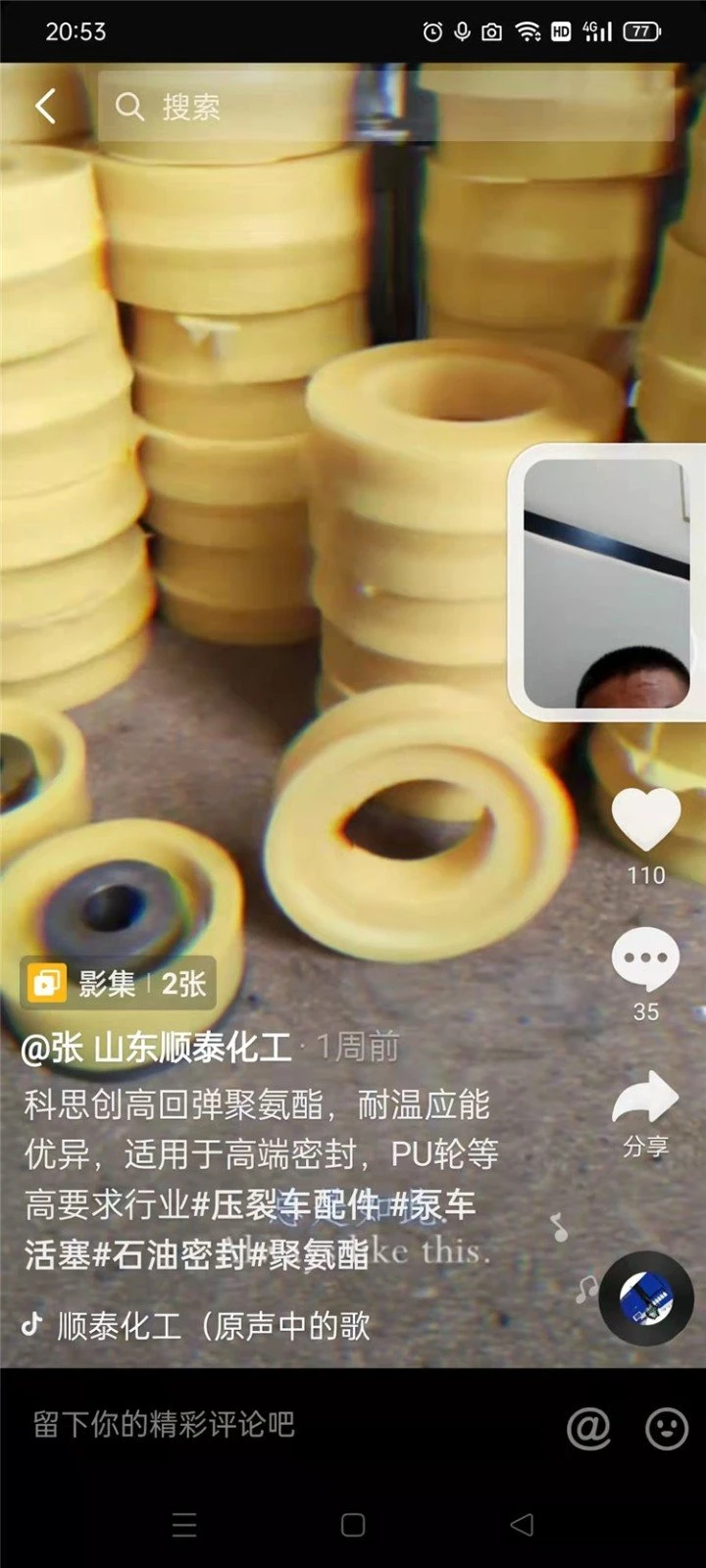706x1568 pixels.
Task: Open the @张 山东顺泰化工 author profile
Action: coord(157,1048)
